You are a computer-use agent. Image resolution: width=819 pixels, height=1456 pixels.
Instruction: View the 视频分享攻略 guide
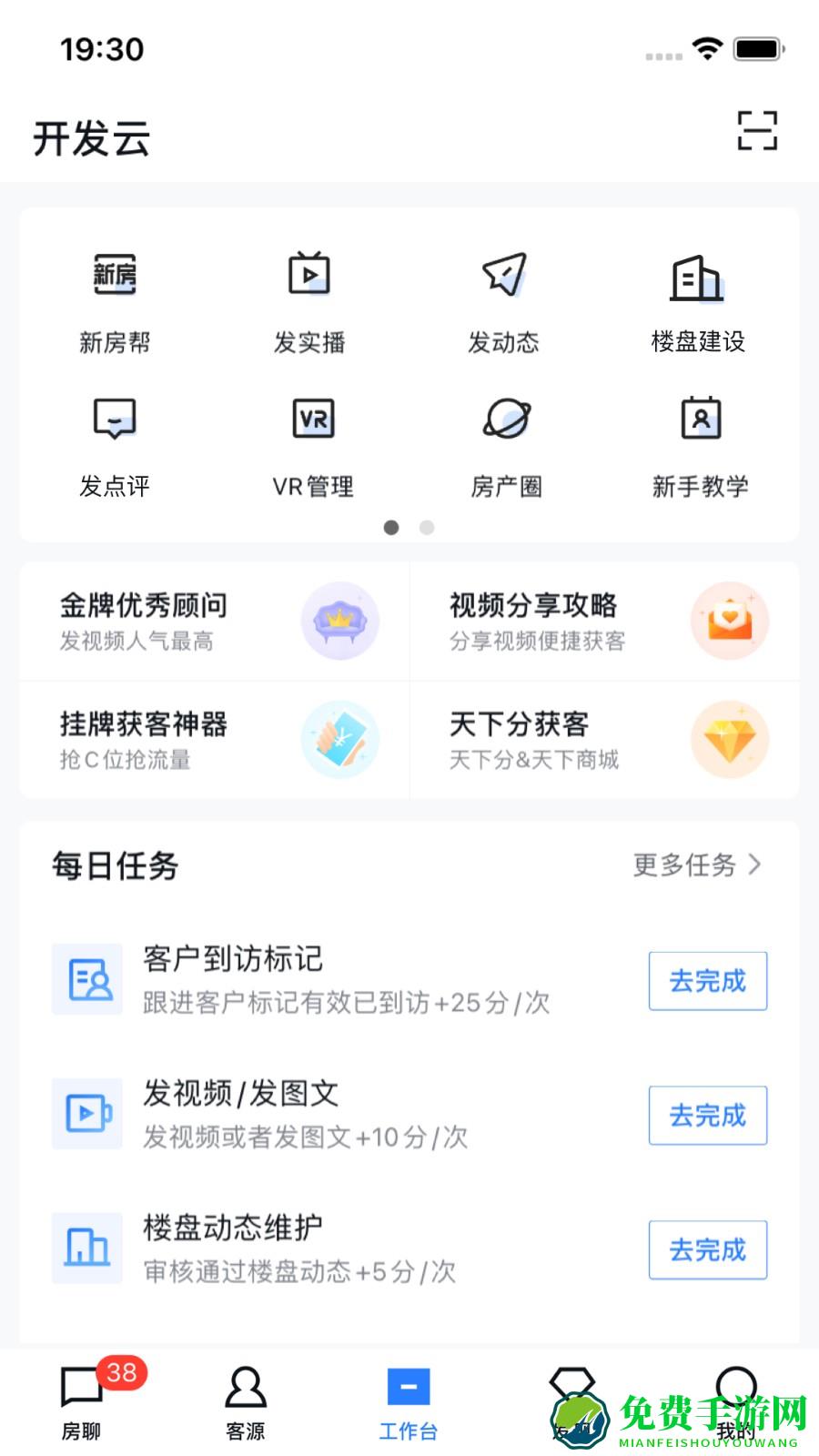[605, 622]
